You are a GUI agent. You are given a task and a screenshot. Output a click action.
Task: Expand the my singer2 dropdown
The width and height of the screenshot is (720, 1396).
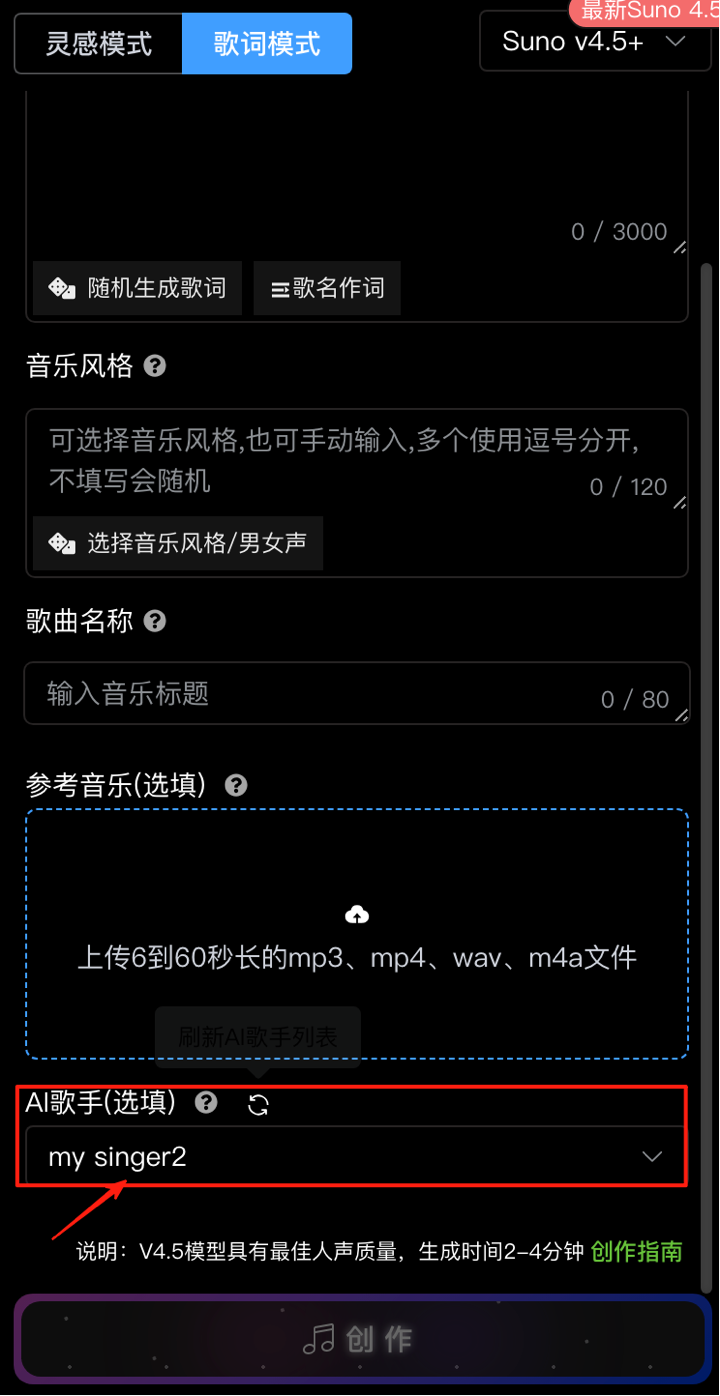pyautogui.click(x=356, y=1157)
